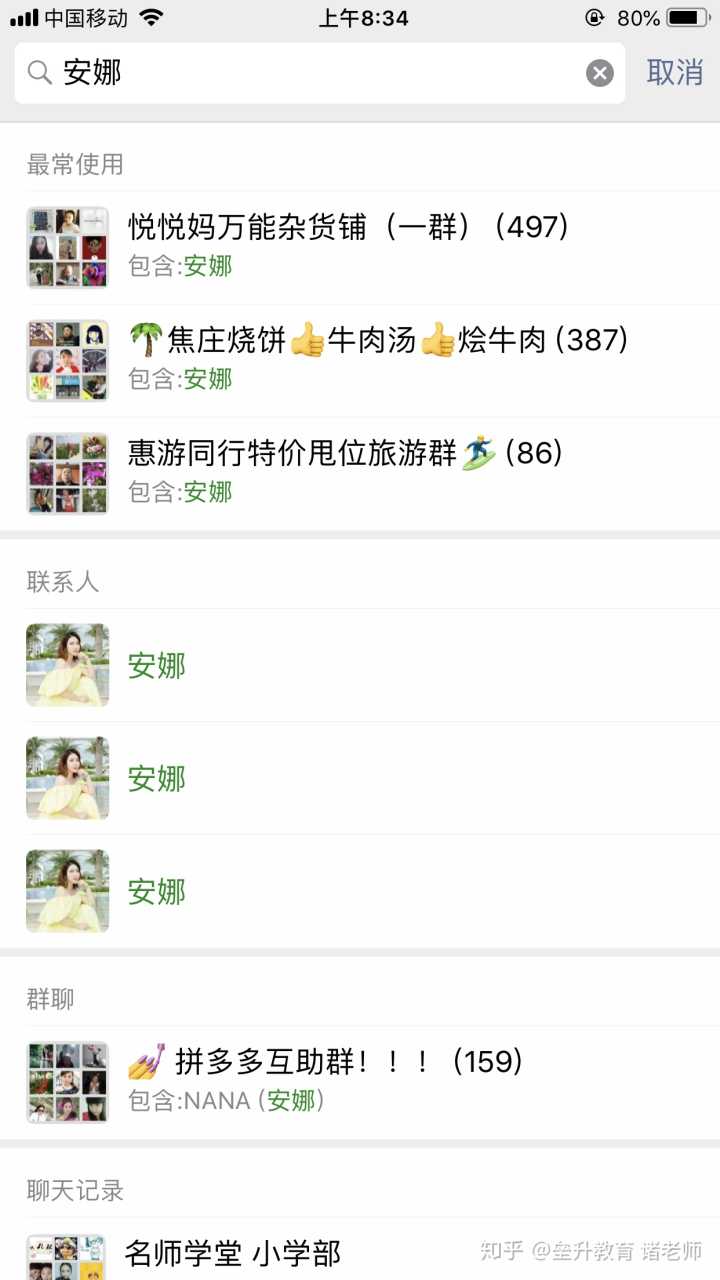Open chat history result 名师学堂 小学部
720x1280 pixels.
click(360, 1254)
